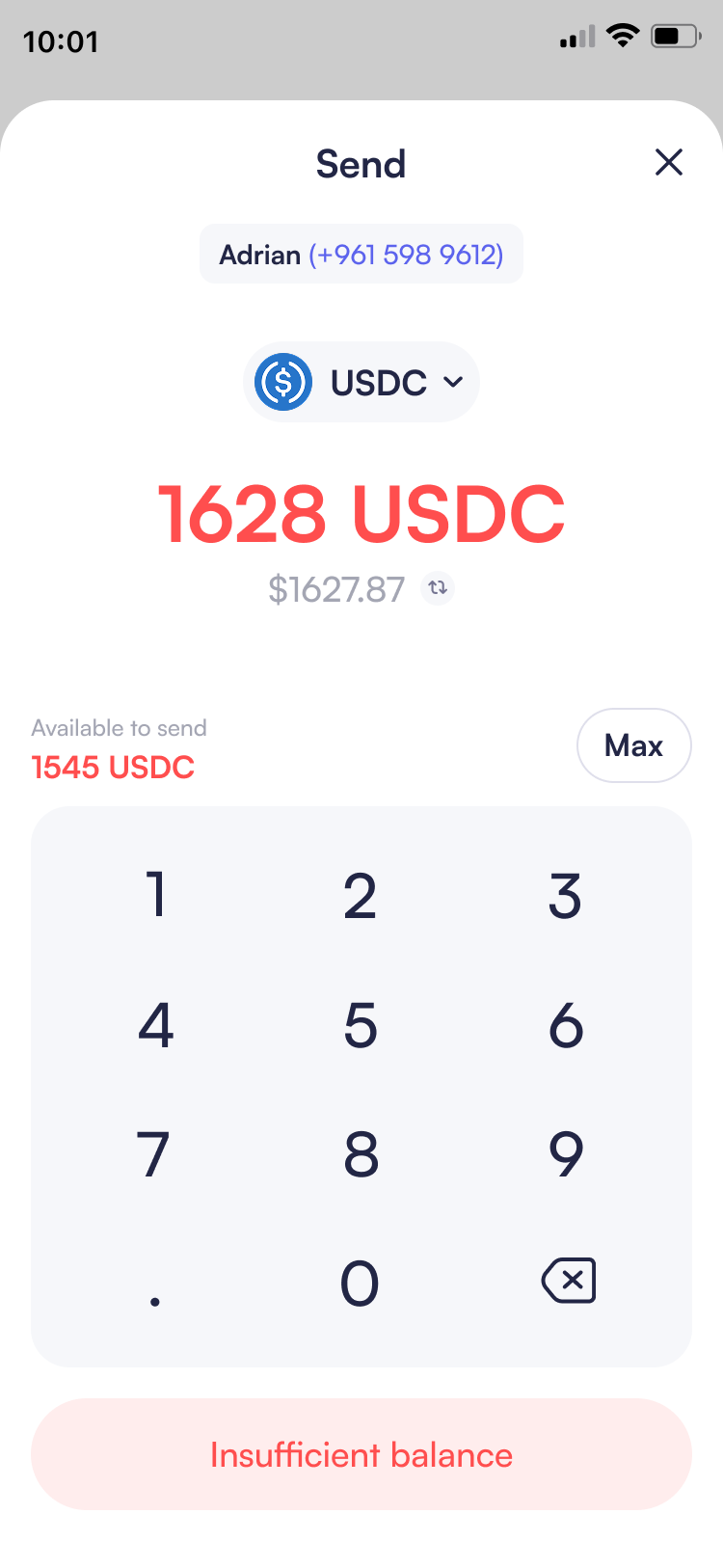
Task: Enter digit 1 on keypad
Action: pyautogui.click(x=156, y=895)
